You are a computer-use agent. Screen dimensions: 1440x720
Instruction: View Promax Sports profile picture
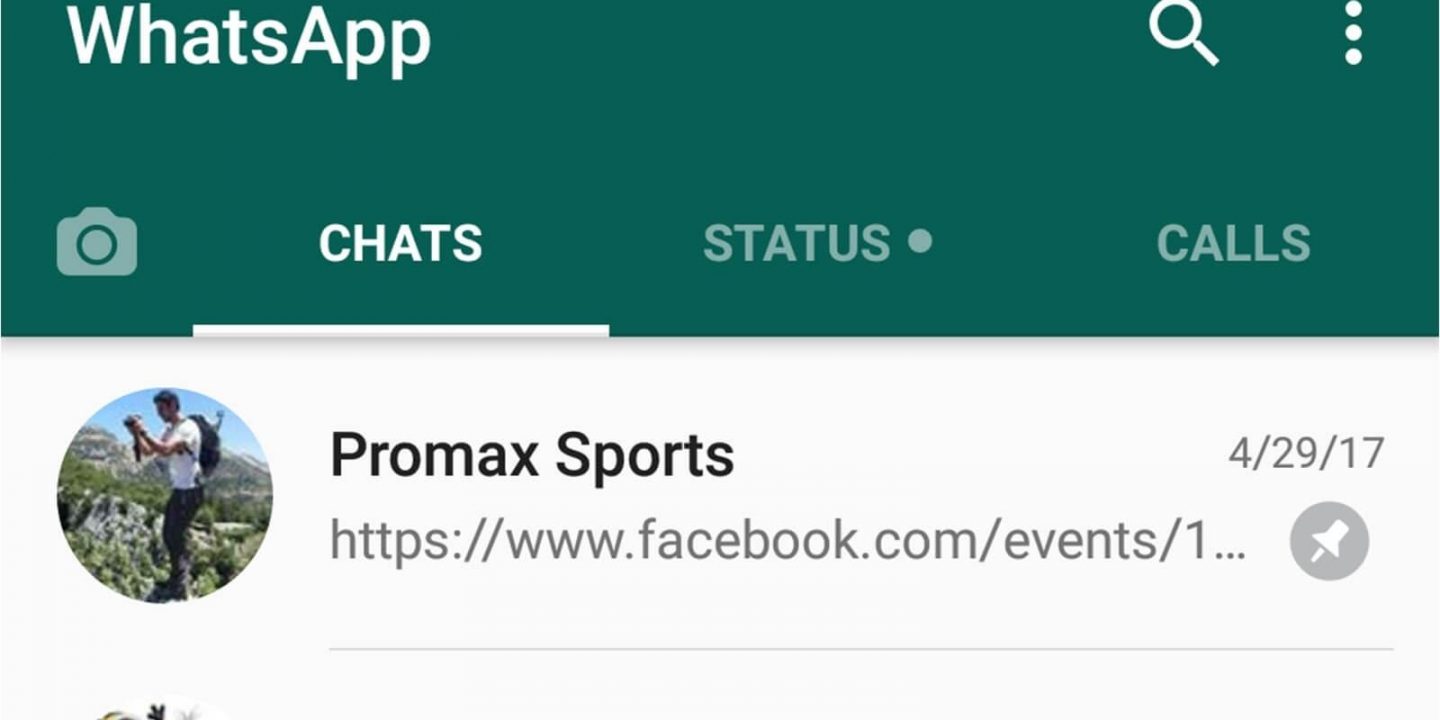(164, 495)
